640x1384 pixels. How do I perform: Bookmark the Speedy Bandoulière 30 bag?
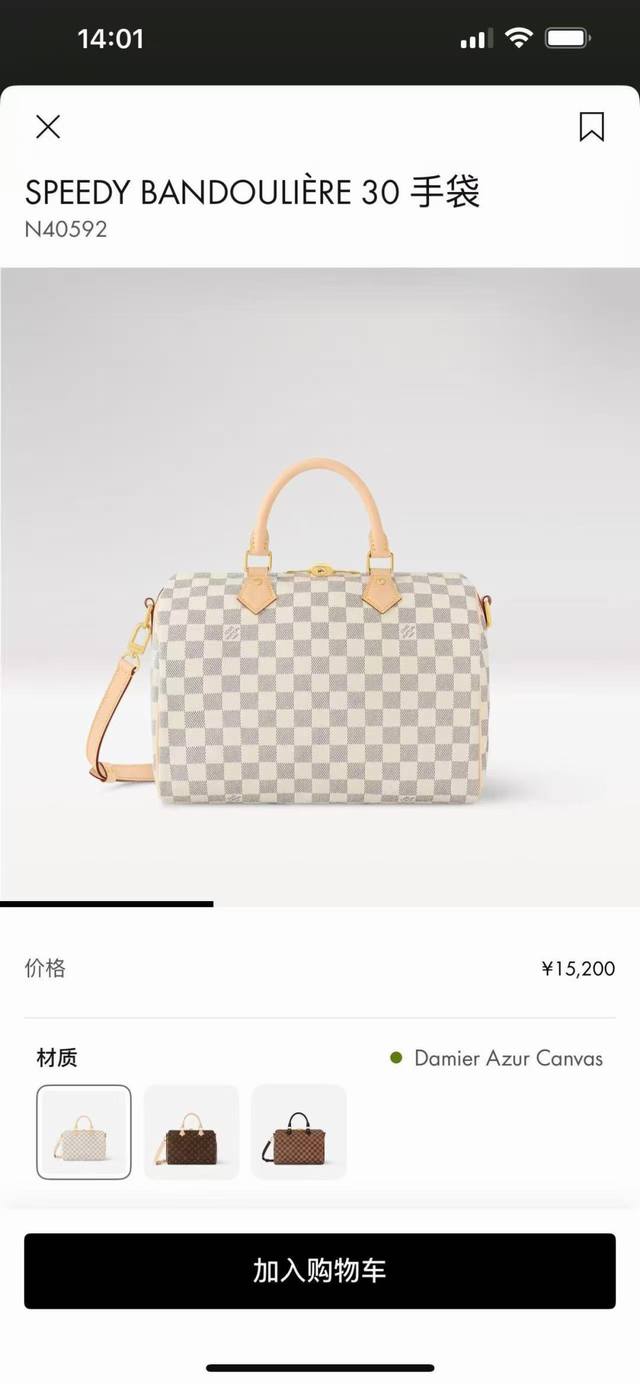coord(591,127)
